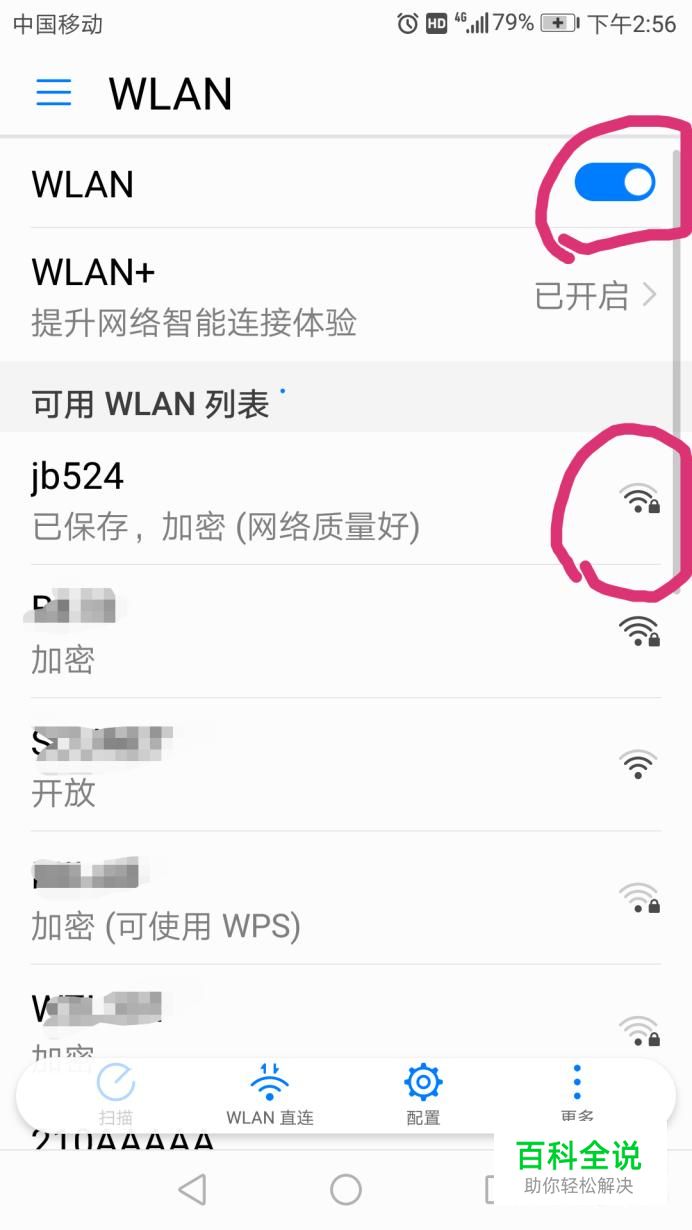
Task: Go to home screen via home button
Action: tap(346, 1189)
